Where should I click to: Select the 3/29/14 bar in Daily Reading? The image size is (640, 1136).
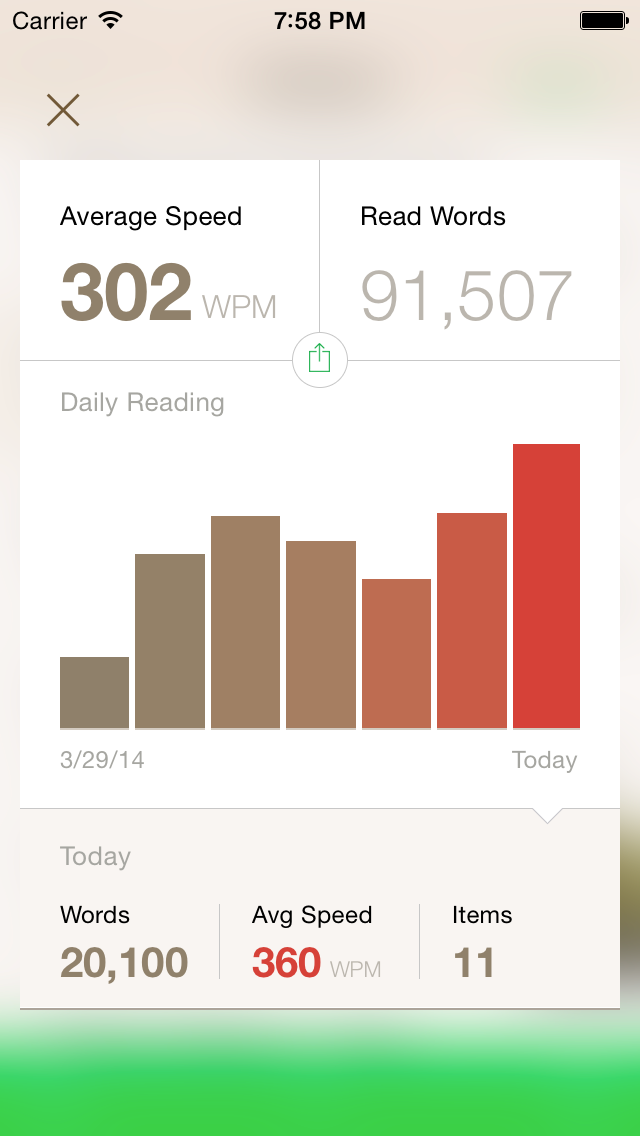(x=94, y=692)
